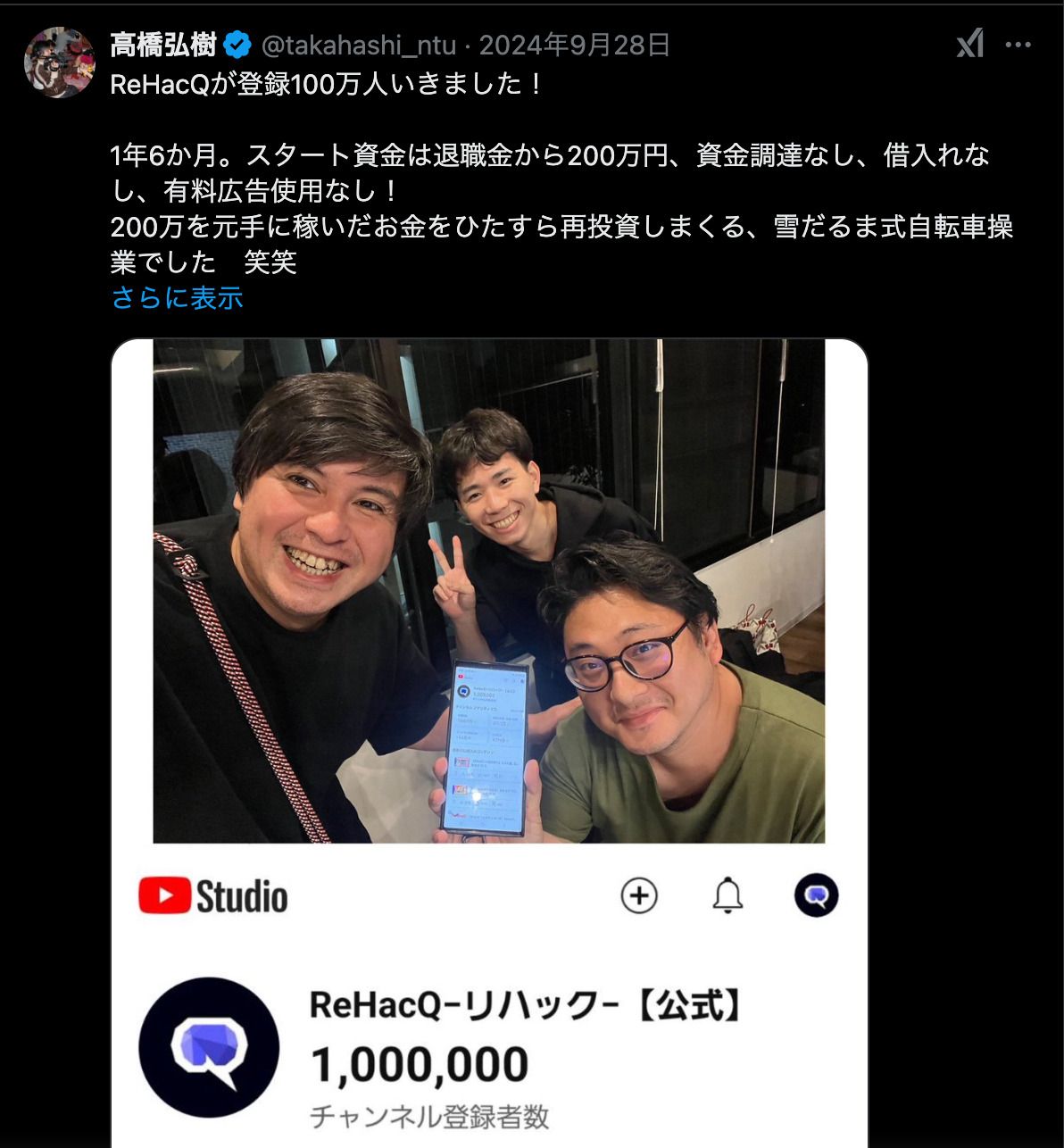Expand the post with さらに表示
The width and height of the screenshot is (1064, 1148).
[x=177, y=298]
